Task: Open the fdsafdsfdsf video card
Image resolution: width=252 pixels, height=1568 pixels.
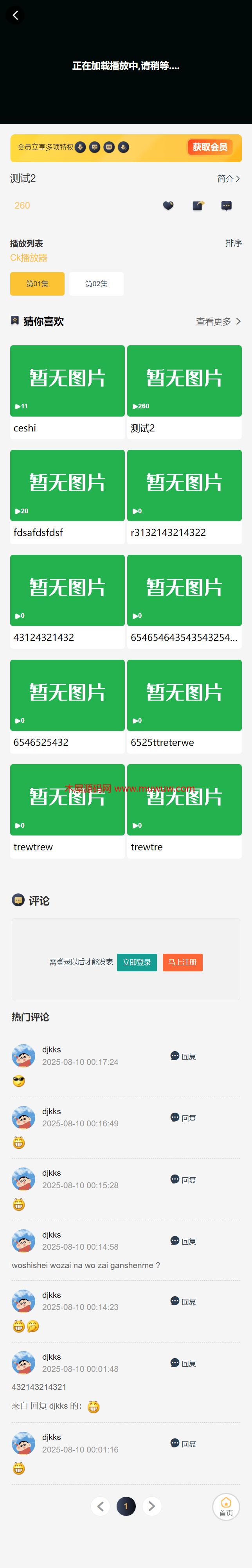Action: [x=67, y=496]
